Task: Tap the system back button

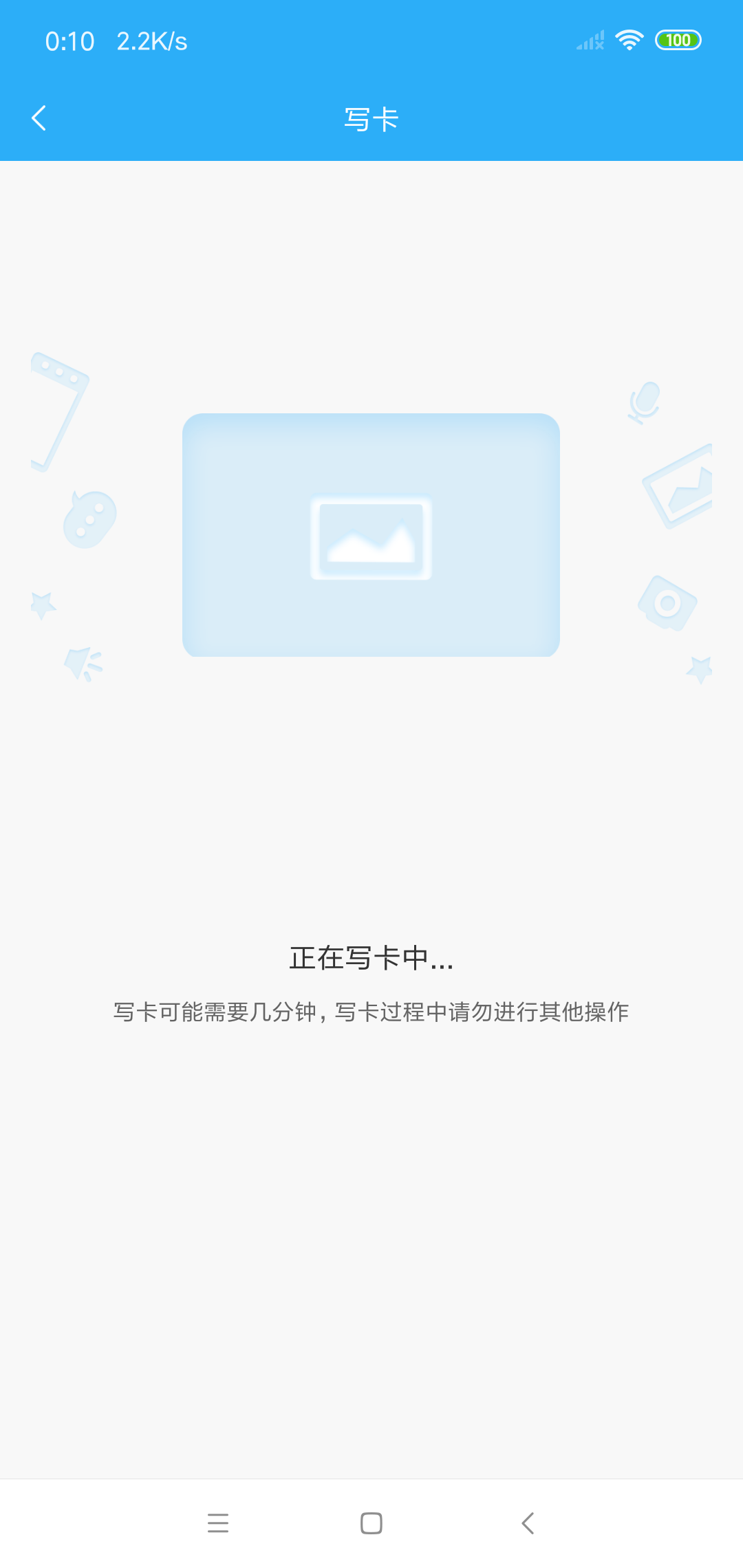Action: click(528, 1523)
